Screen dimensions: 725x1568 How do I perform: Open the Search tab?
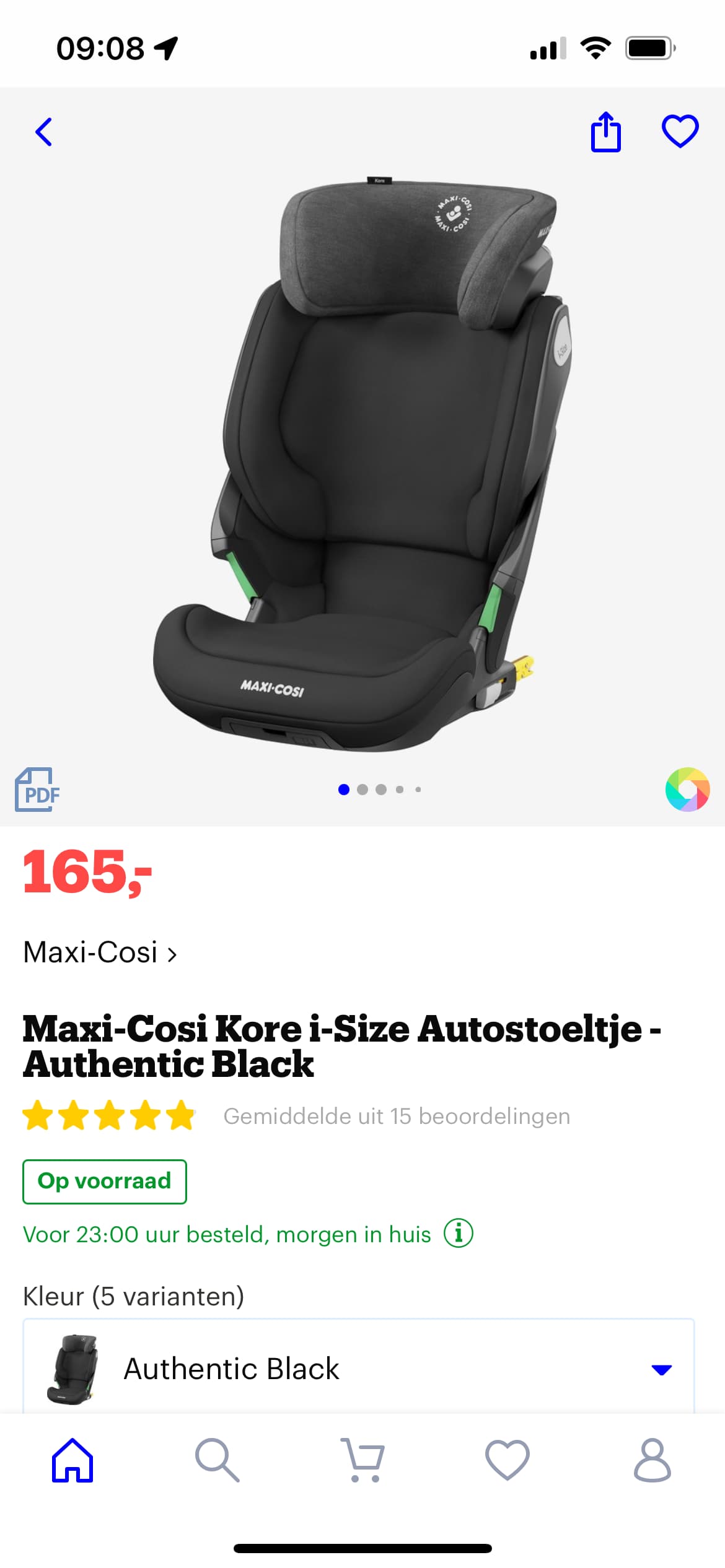click(x=217, y=1460)
